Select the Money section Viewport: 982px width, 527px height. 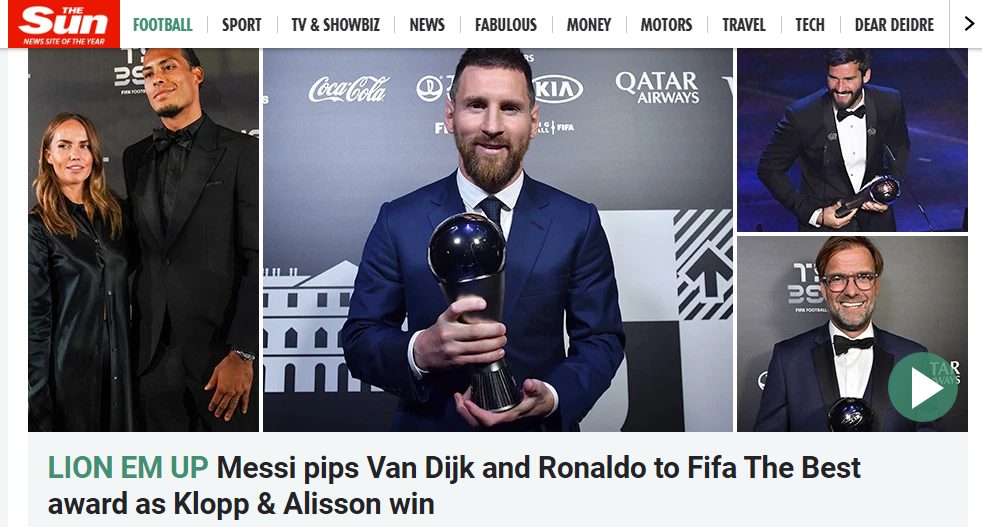588,25
